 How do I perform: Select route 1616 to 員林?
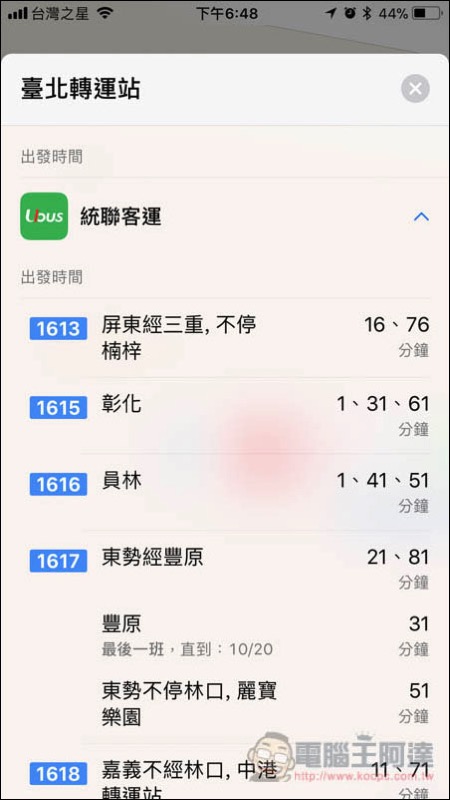click(x=225, y=492)
